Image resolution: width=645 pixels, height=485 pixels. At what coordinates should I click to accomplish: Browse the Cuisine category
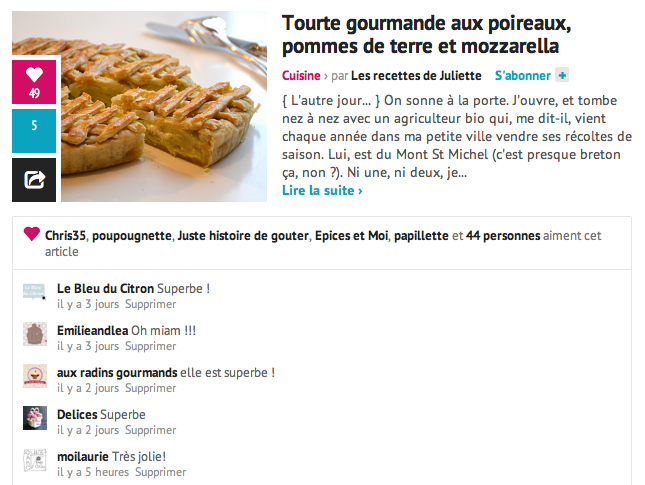(301, 75)
